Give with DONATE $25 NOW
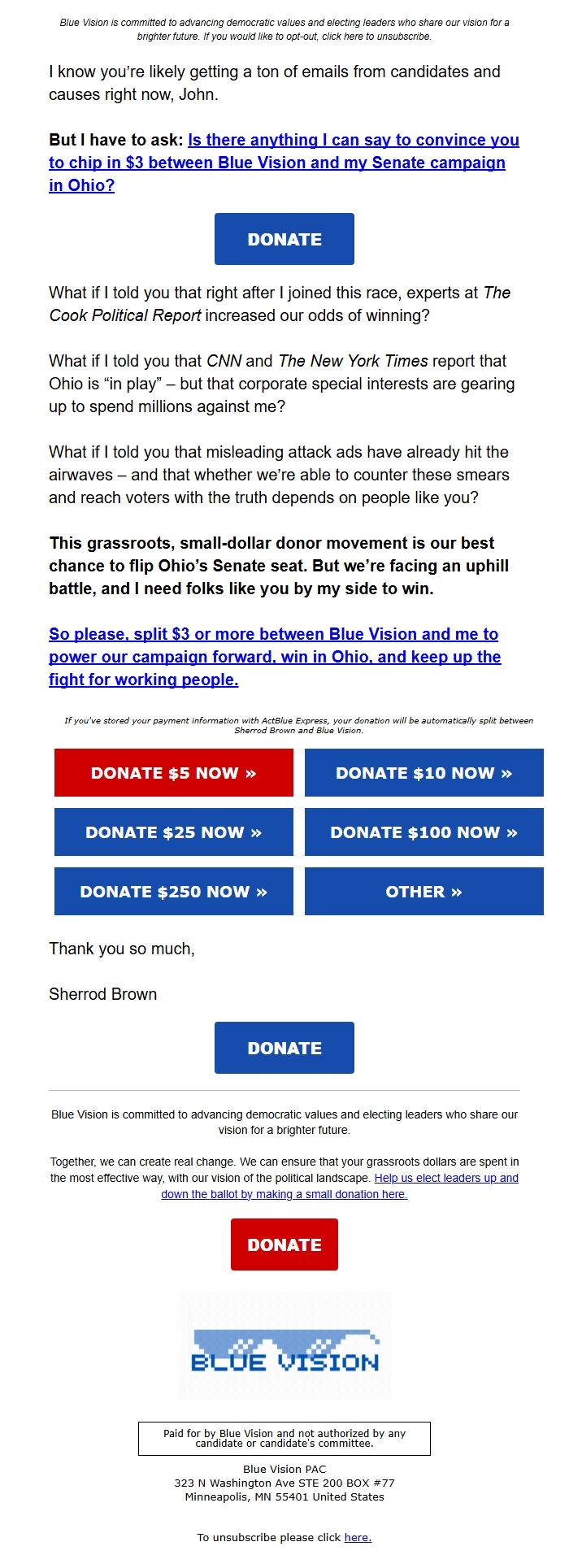This screenshot has height=1568, width=569. point(173,832)
